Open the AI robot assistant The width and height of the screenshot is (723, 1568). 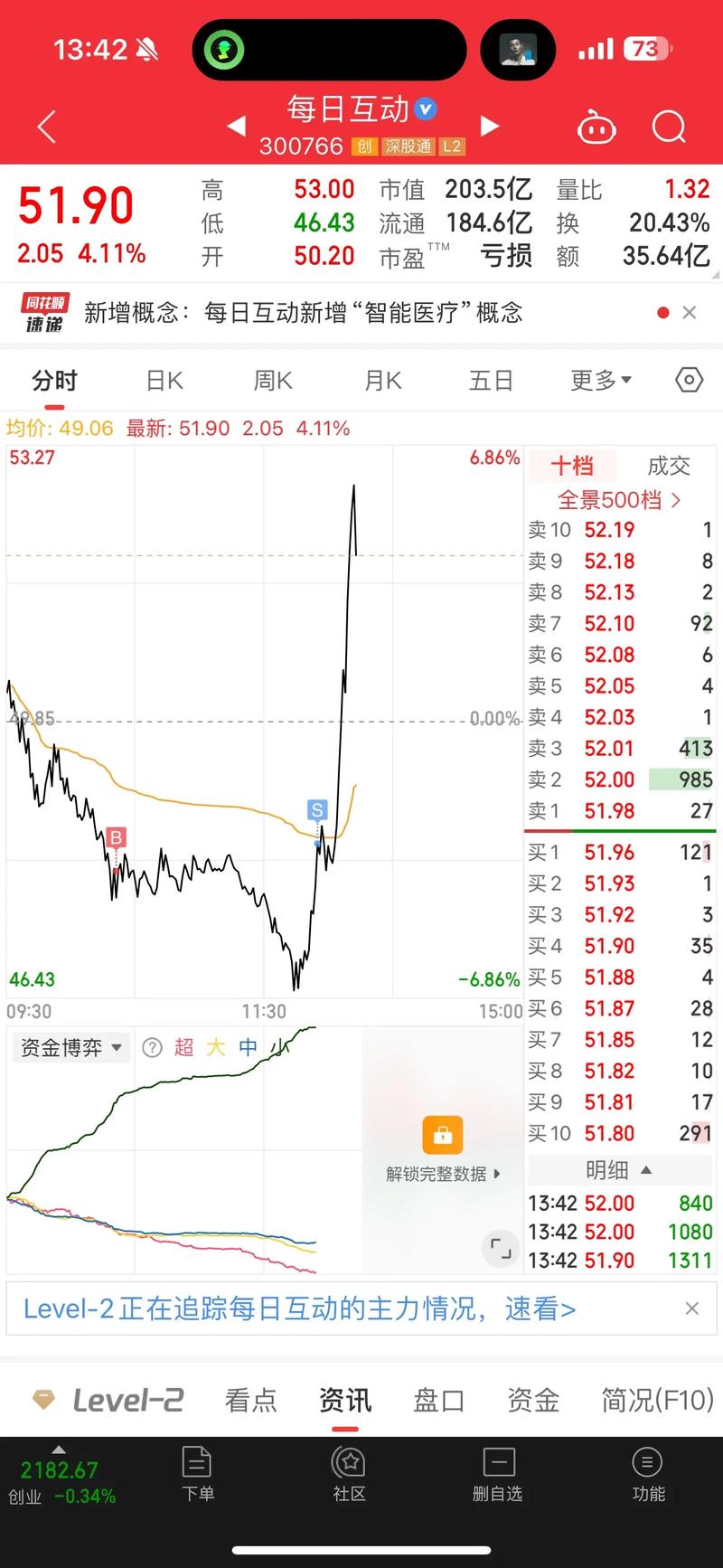[x=598, y=128]
